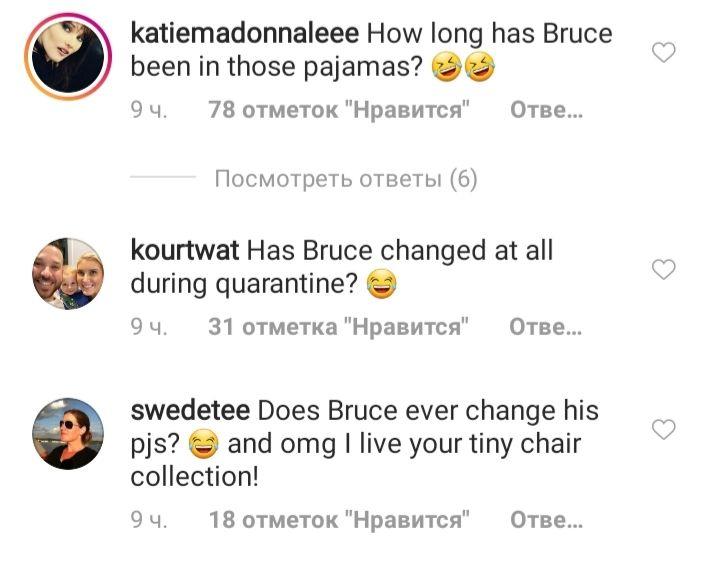Like swedetee's comment with the heart
The width and height of the screenshot is (714, 565).
coord(664,429)
